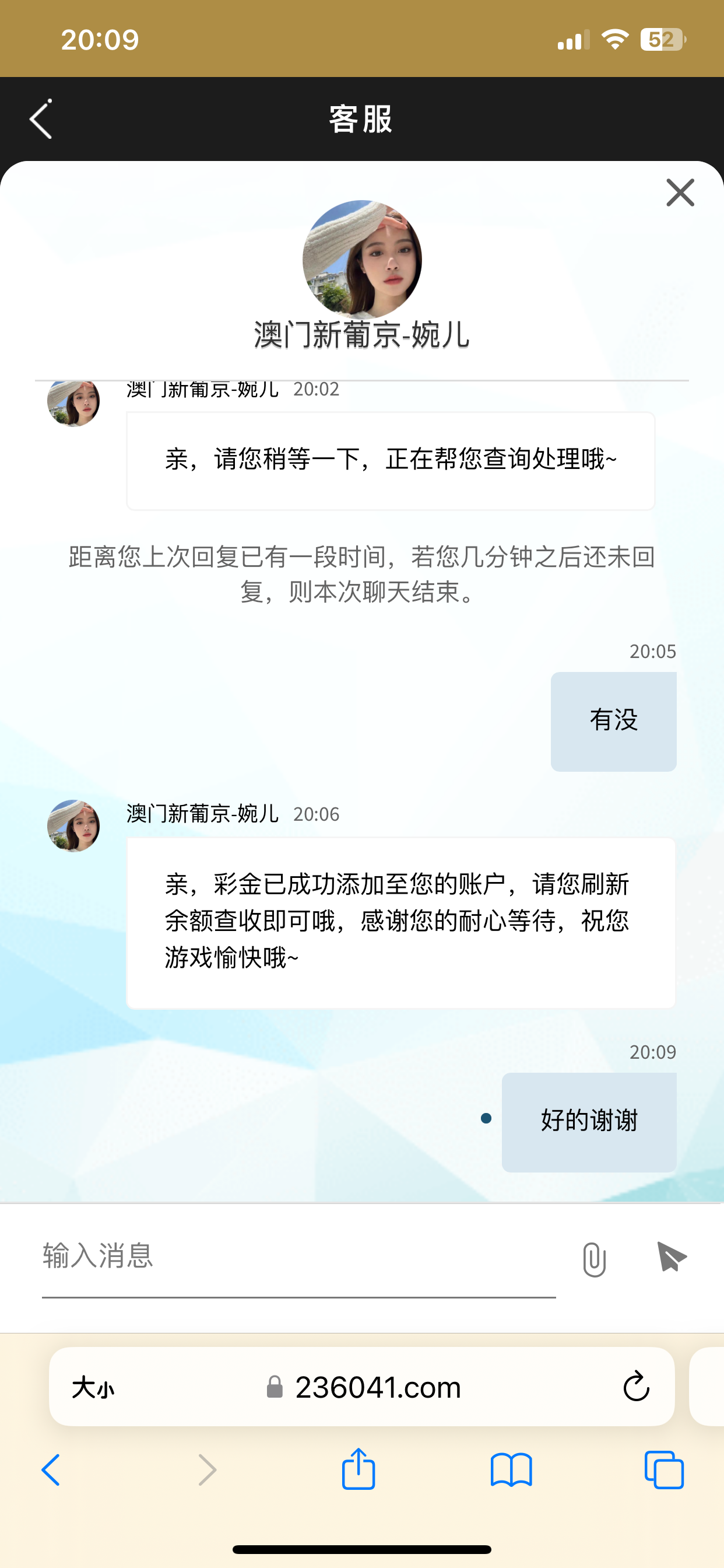Open the 大小 page settings in Safari
The height and width of the screenshot is (1568, 724).
click(93, 1388)
